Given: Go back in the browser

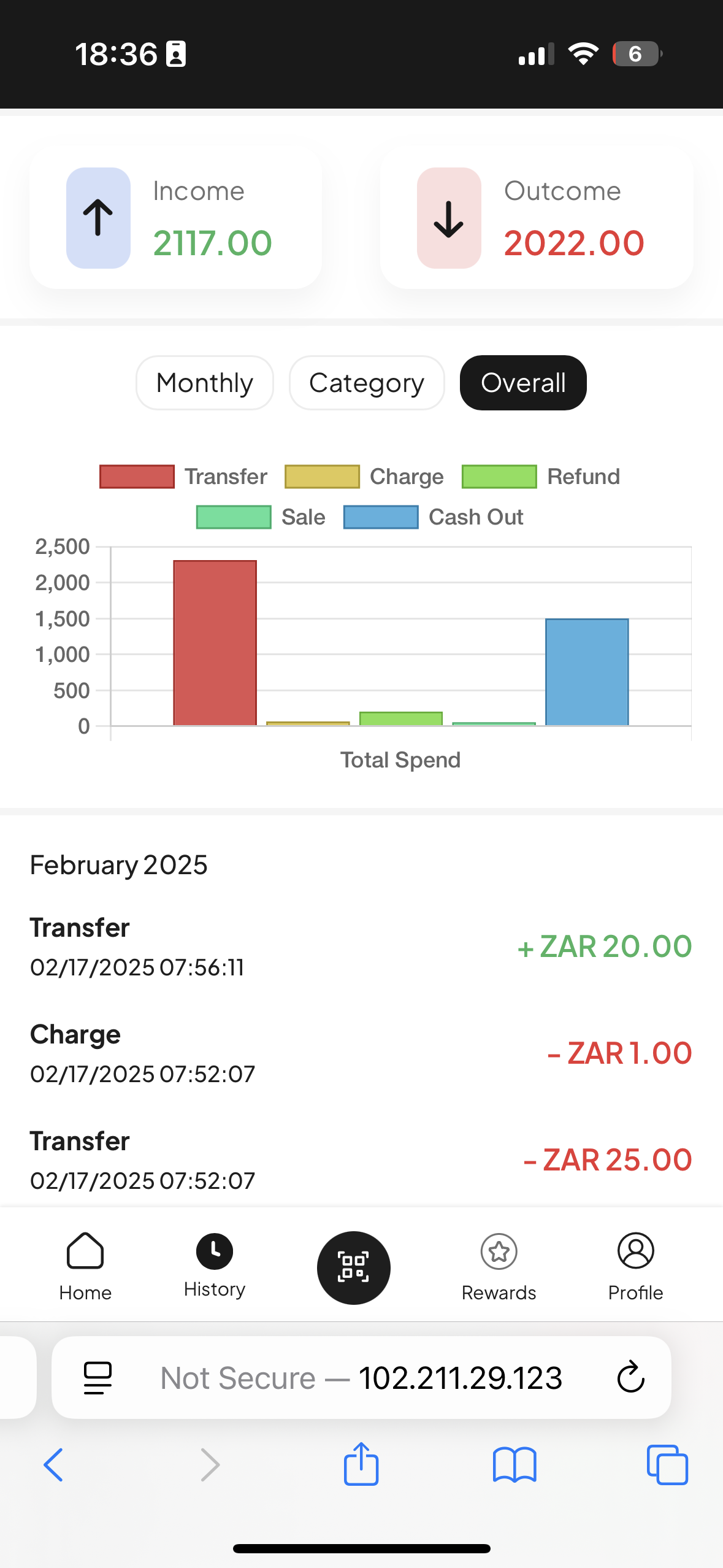Looking at the screenshot, I should 53,1465.
